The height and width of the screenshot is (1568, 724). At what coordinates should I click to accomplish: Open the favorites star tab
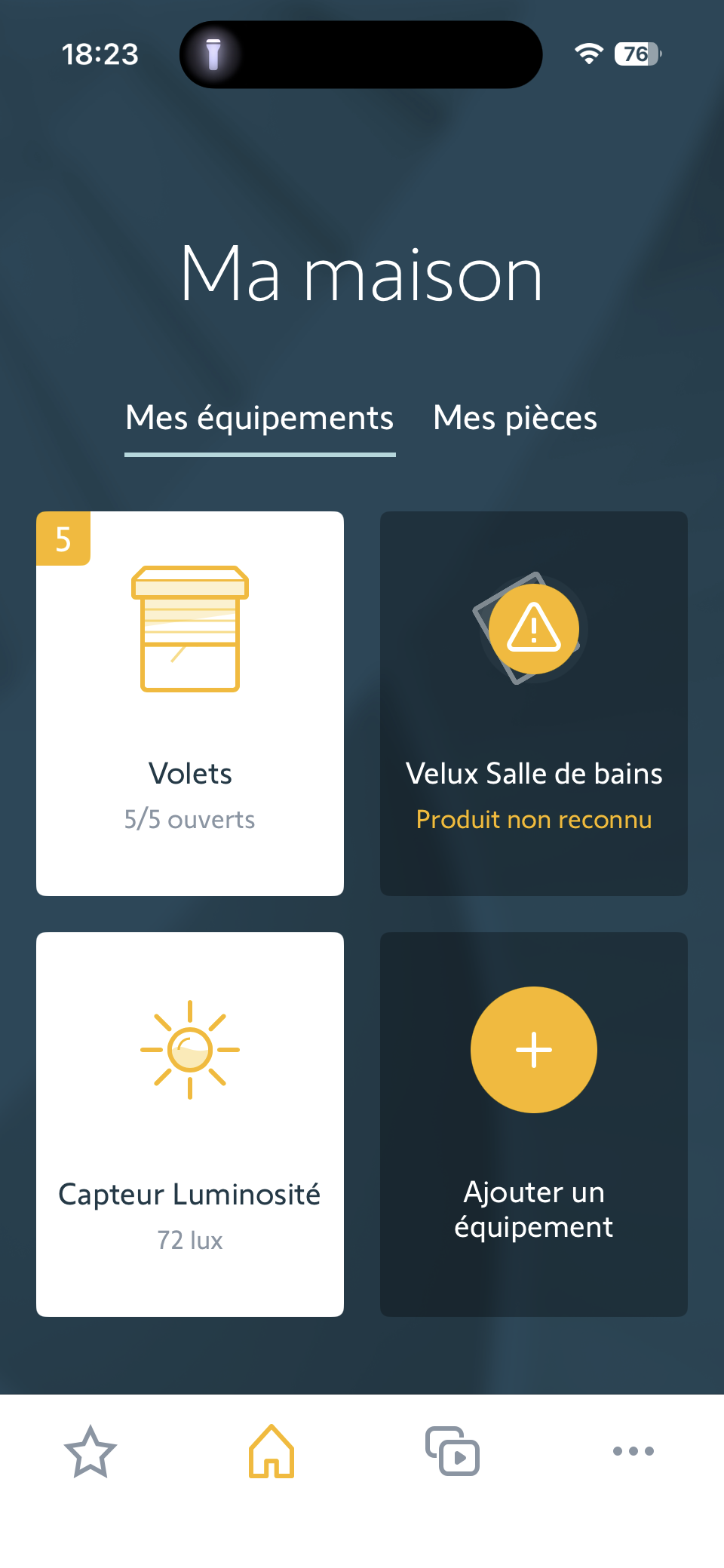90,1451
